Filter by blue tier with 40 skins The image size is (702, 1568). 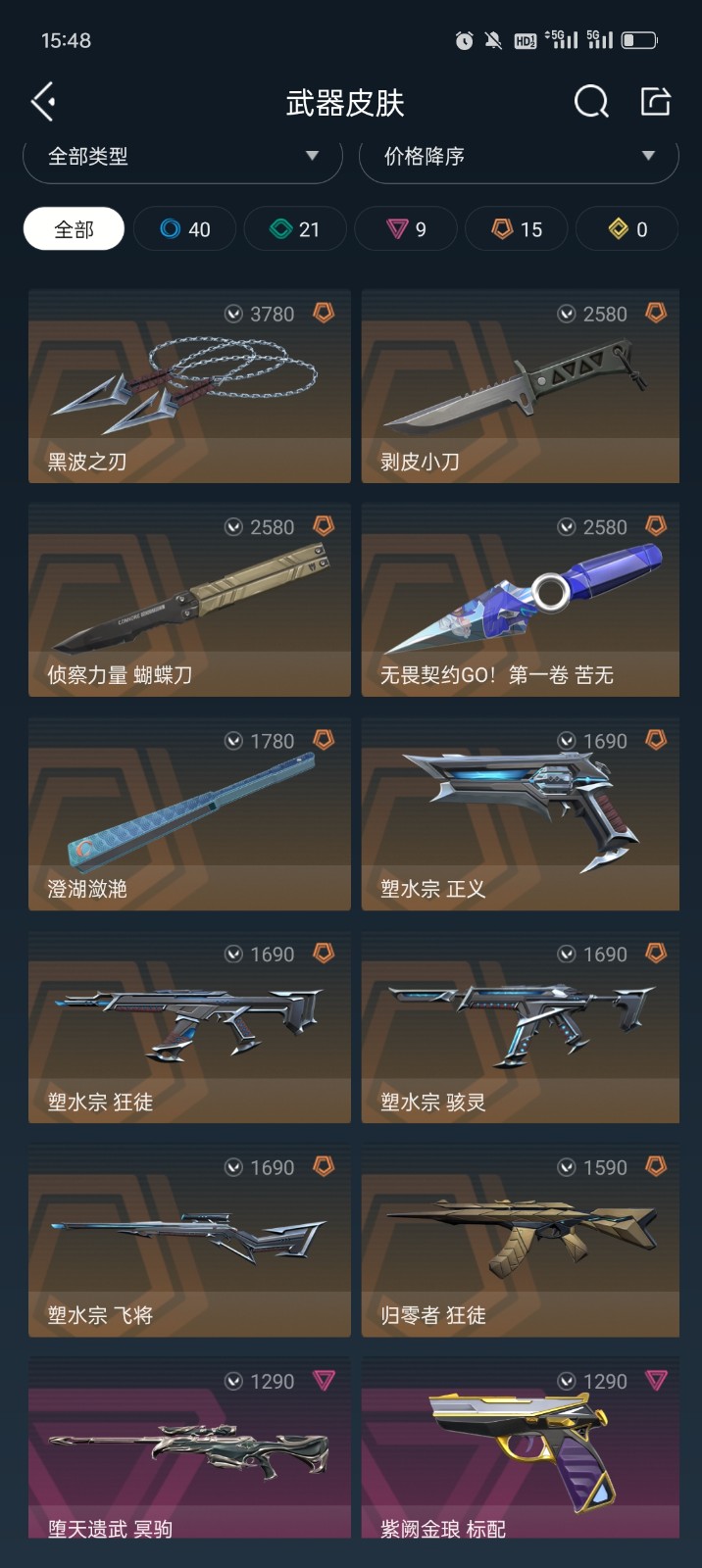(184, 229)
